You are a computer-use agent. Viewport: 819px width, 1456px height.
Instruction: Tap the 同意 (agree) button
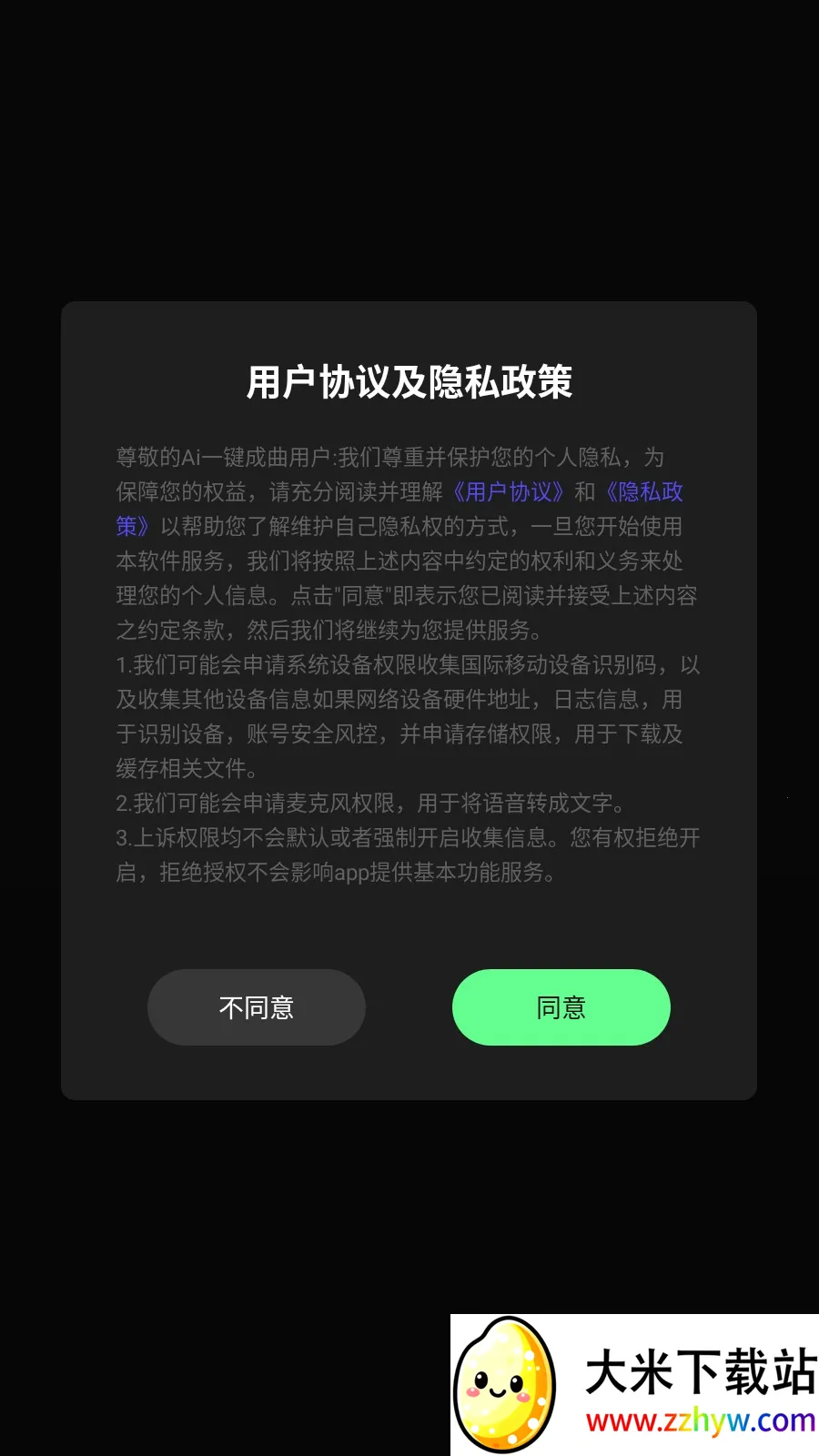pyautogui.click(x=561, y=1007)
